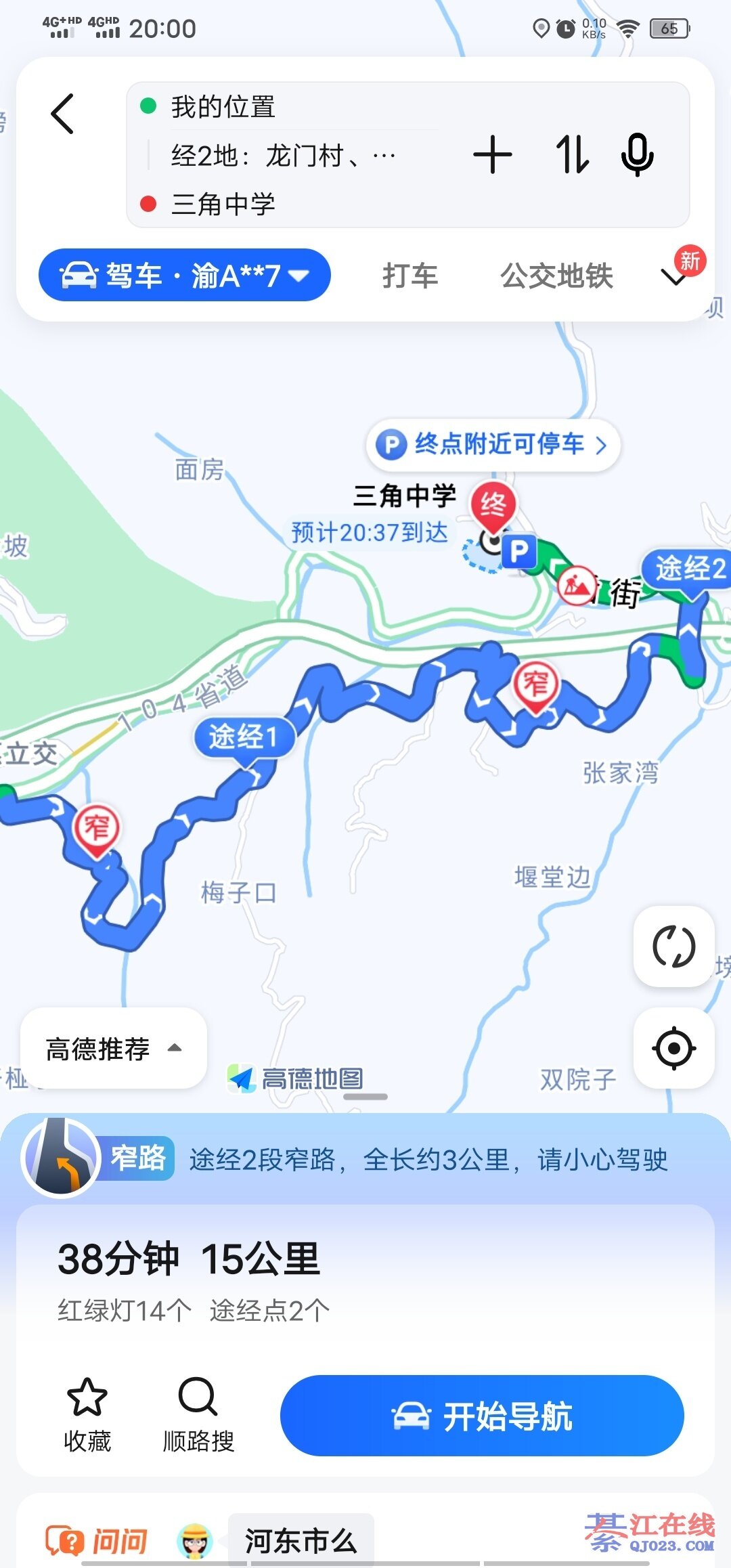Image resolution: width=731 pixels, height=1568 pixels.
Task: Tap the 途经1 waypoint marker
Action: click(x=243, y=737)
